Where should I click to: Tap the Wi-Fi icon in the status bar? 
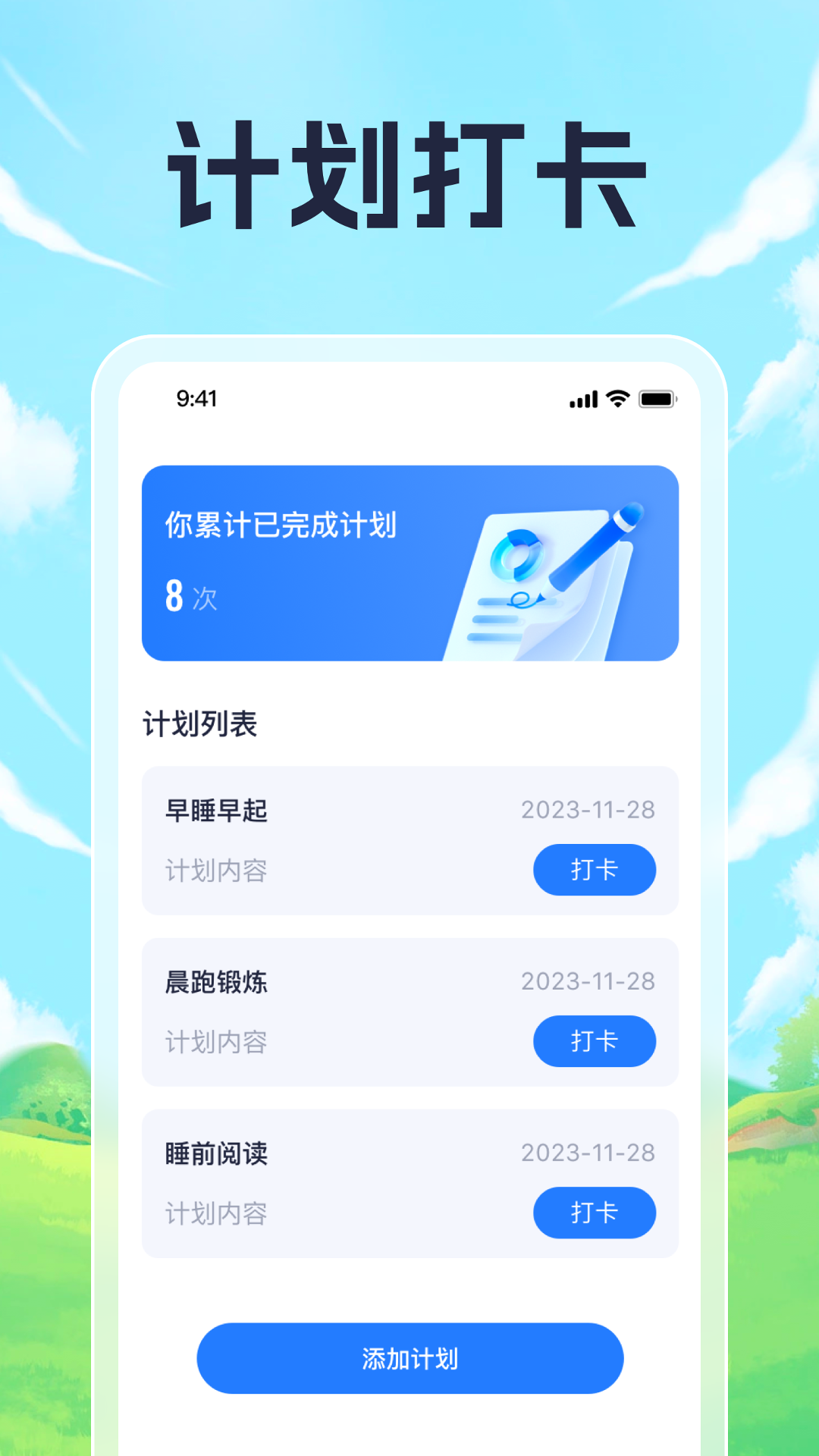click(616, 398)
